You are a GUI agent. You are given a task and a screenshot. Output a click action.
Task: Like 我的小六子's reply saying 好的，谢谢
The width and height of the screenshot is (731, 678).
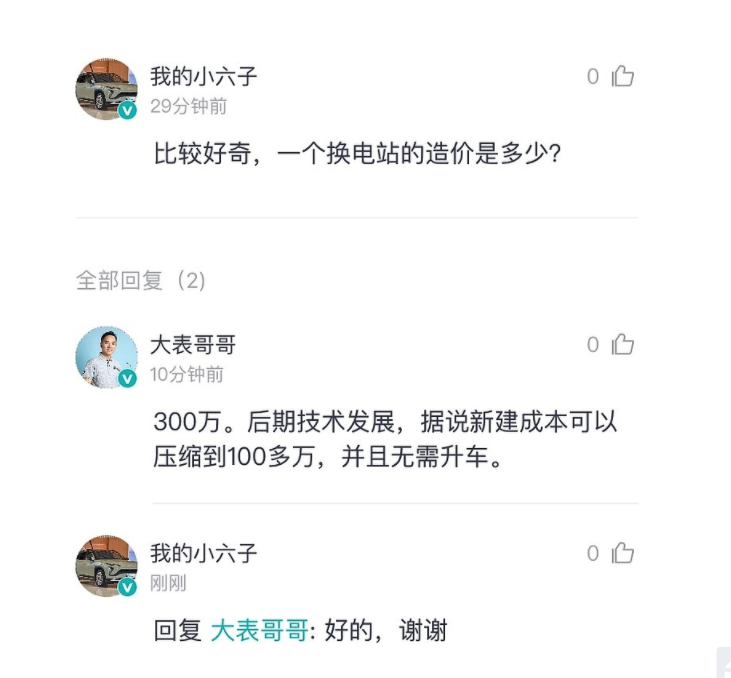[x=622, y=553]
